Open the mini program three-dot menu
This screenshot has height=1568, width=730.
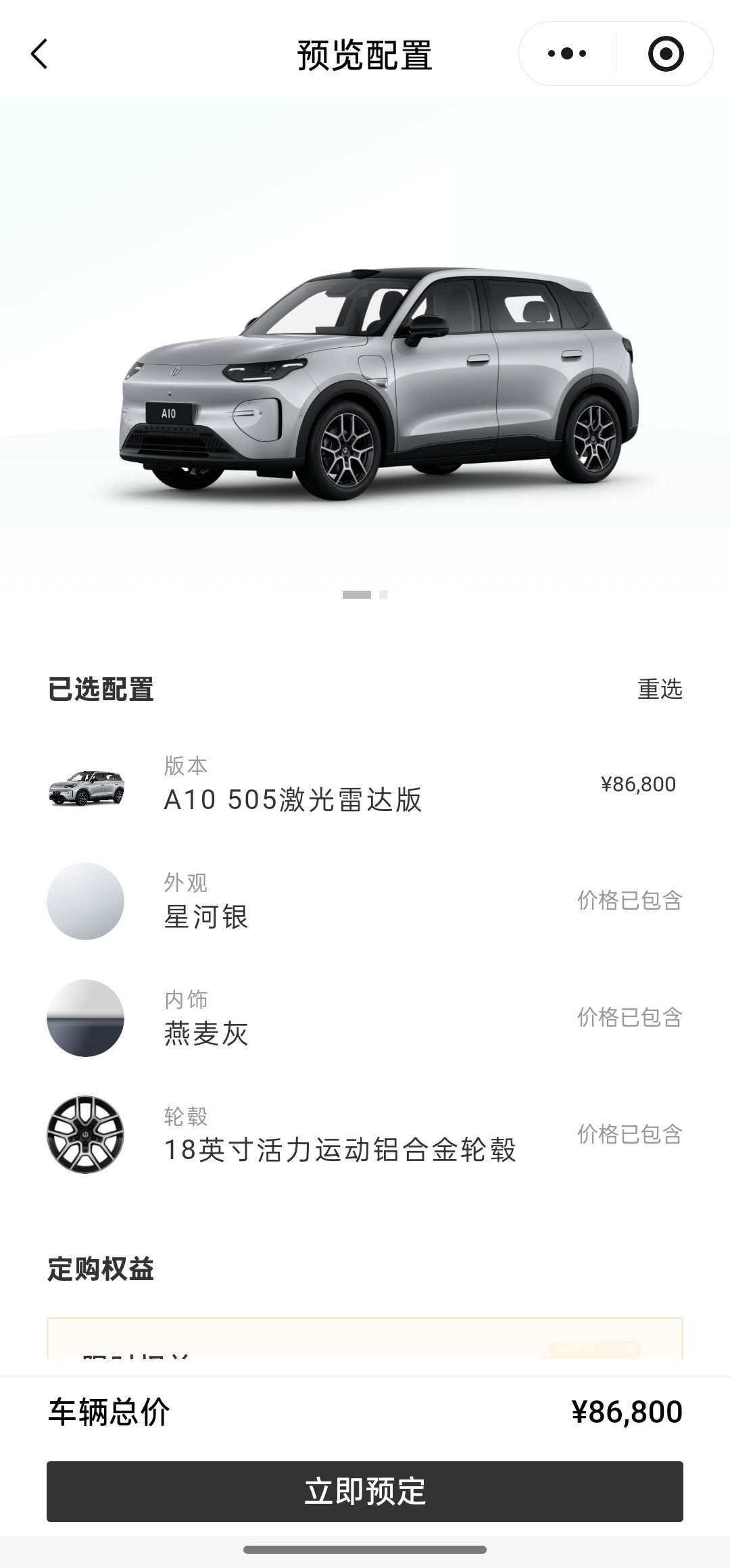[567, 53]
